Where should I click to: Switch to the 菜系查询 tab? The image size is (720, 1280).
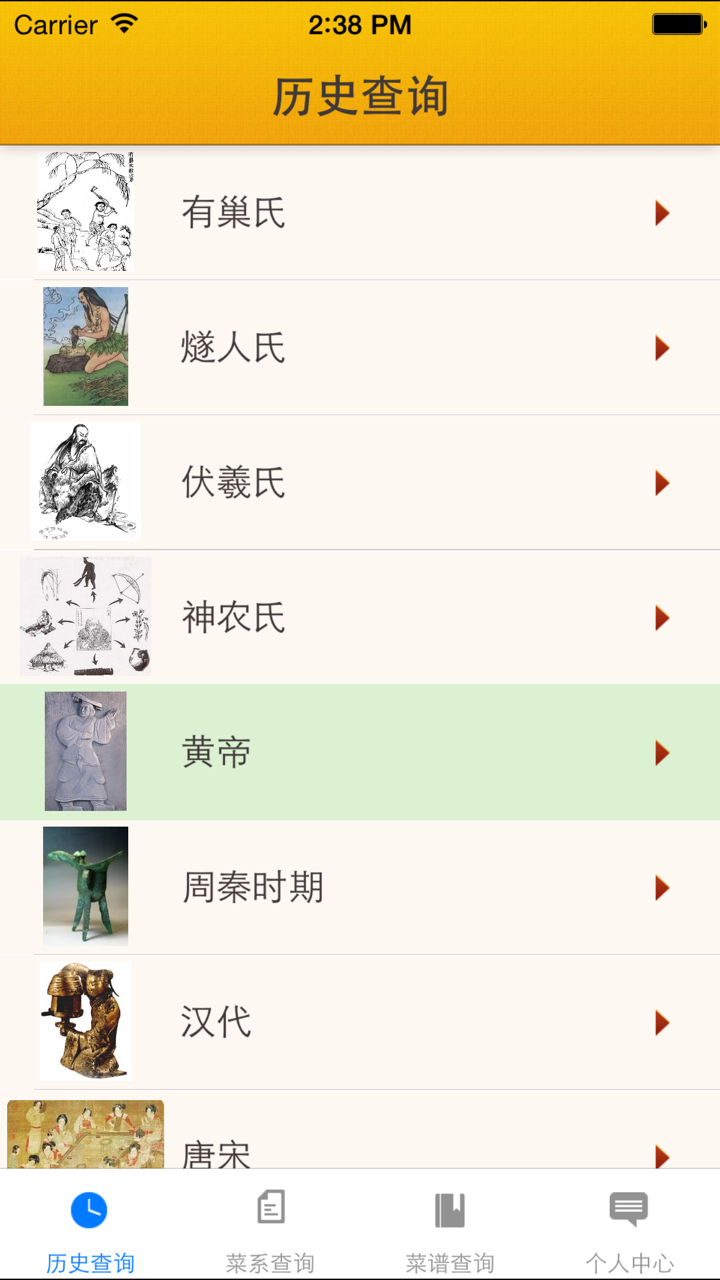point(270,1230)
